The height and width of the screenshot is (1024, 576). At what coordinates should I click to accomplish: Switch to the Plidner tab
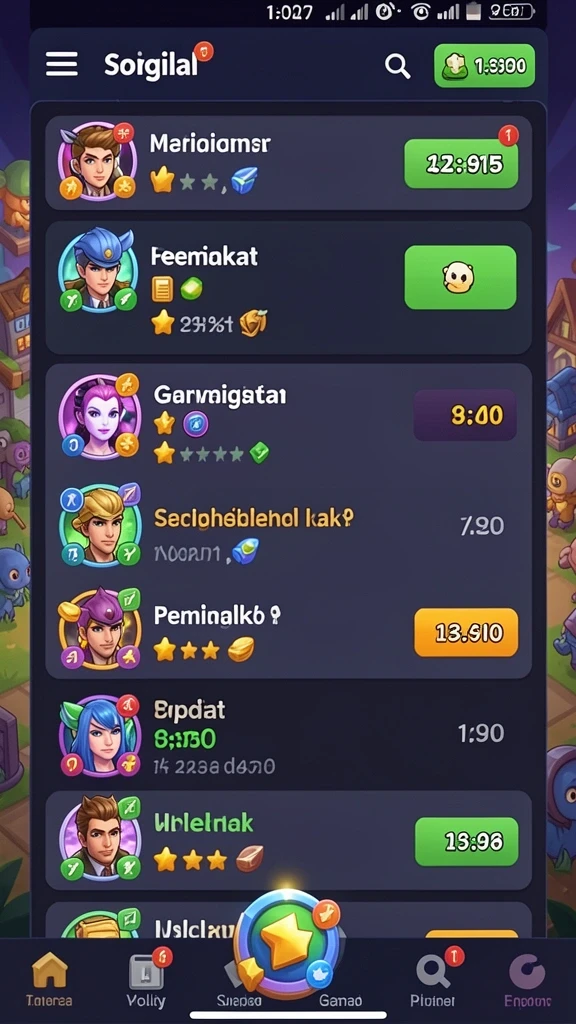pyautogui.click(x=434, y=978)
